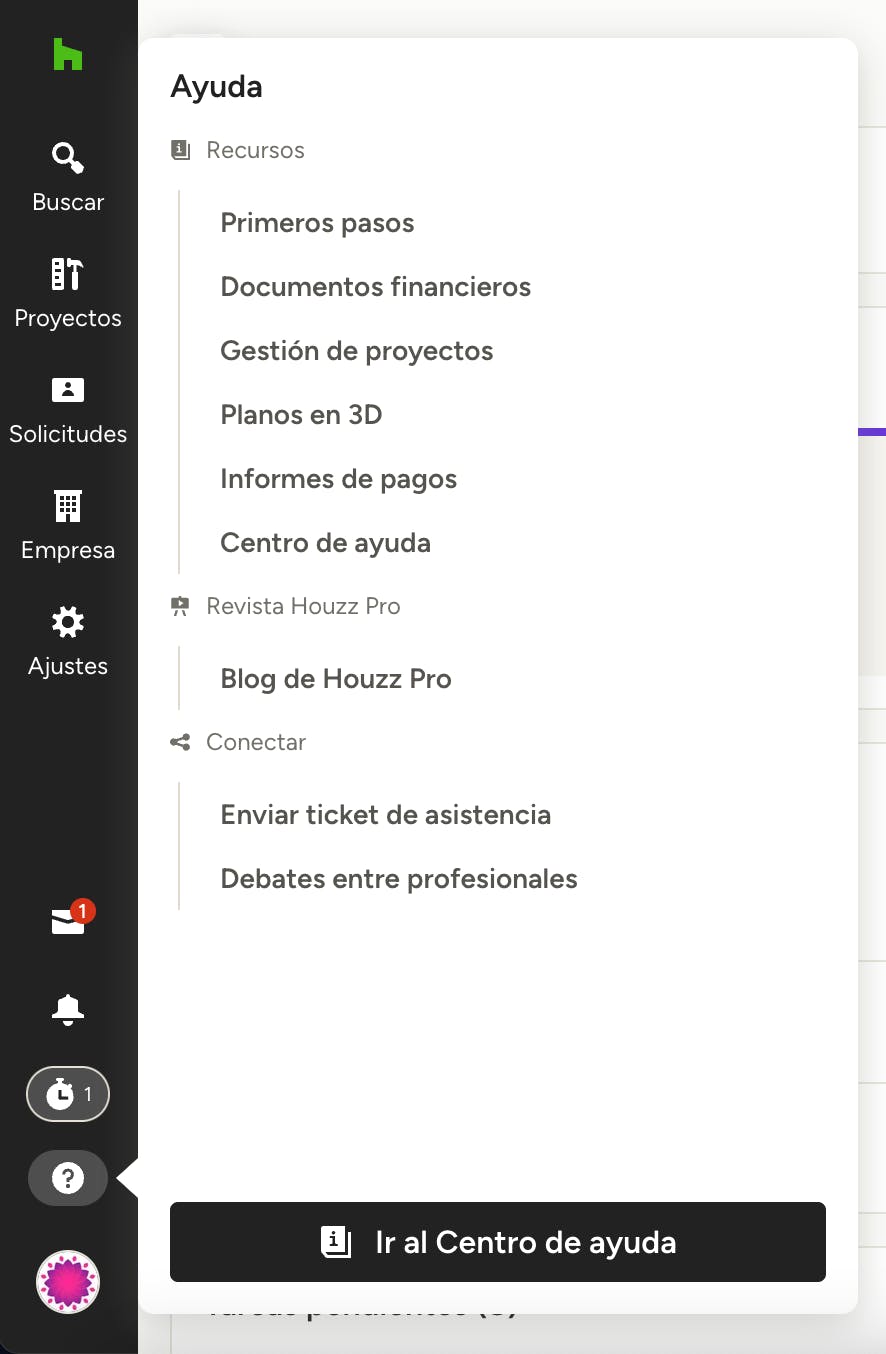Open Ajustes settings
Image resolution: width=886 pixels, height=1354 pixels.
click(68, 641)
